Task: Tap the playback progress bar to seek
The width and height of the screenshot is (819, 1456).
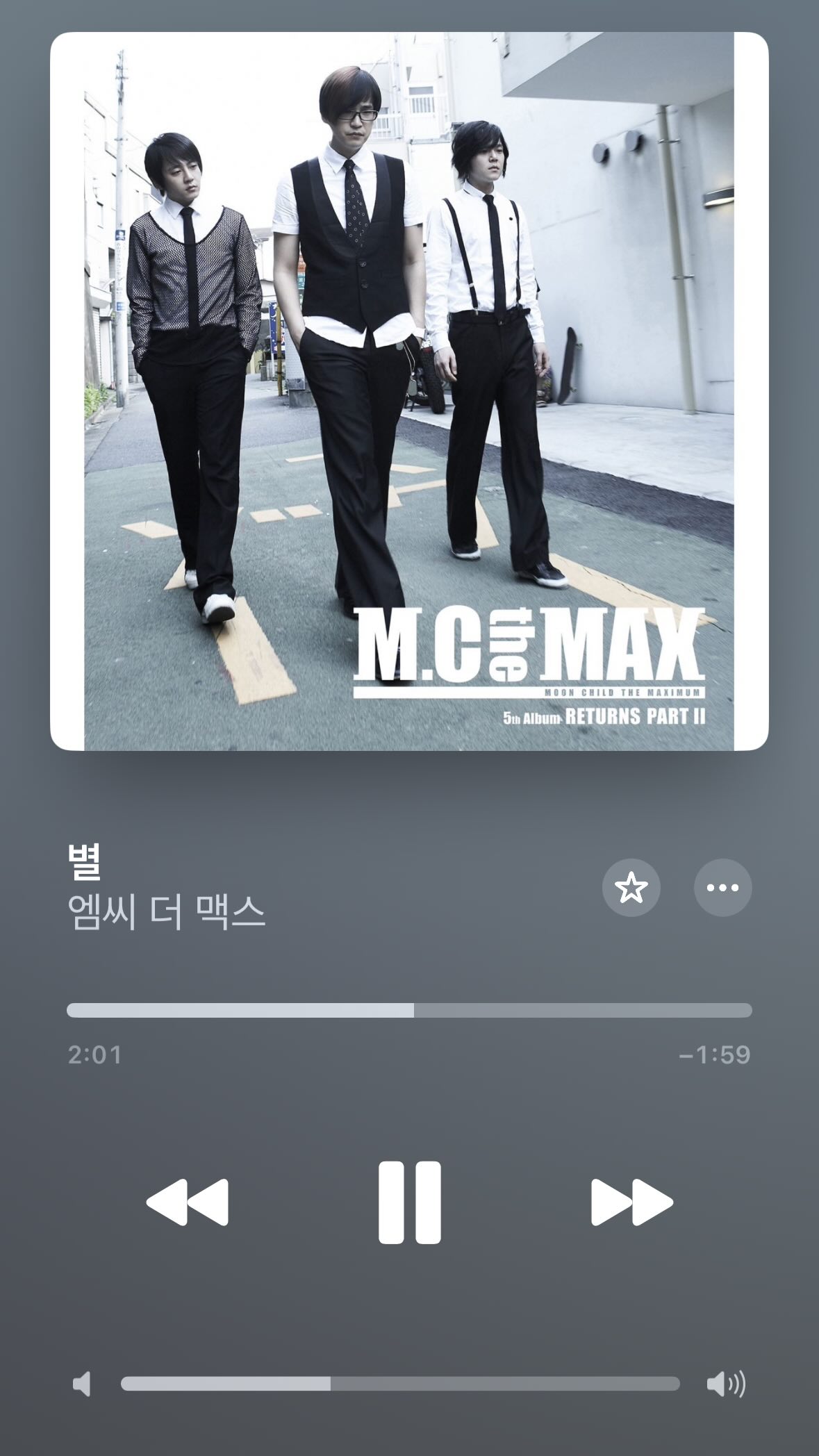Action: click(x=409, y=1010)
